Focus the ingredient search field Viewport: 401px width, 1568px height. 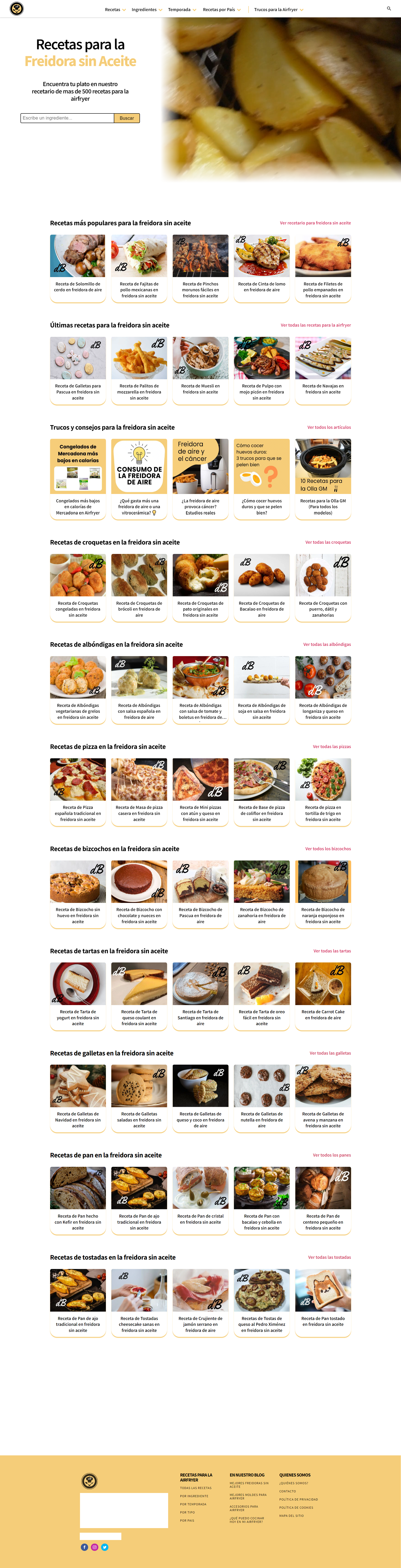[x=67, y=118]
